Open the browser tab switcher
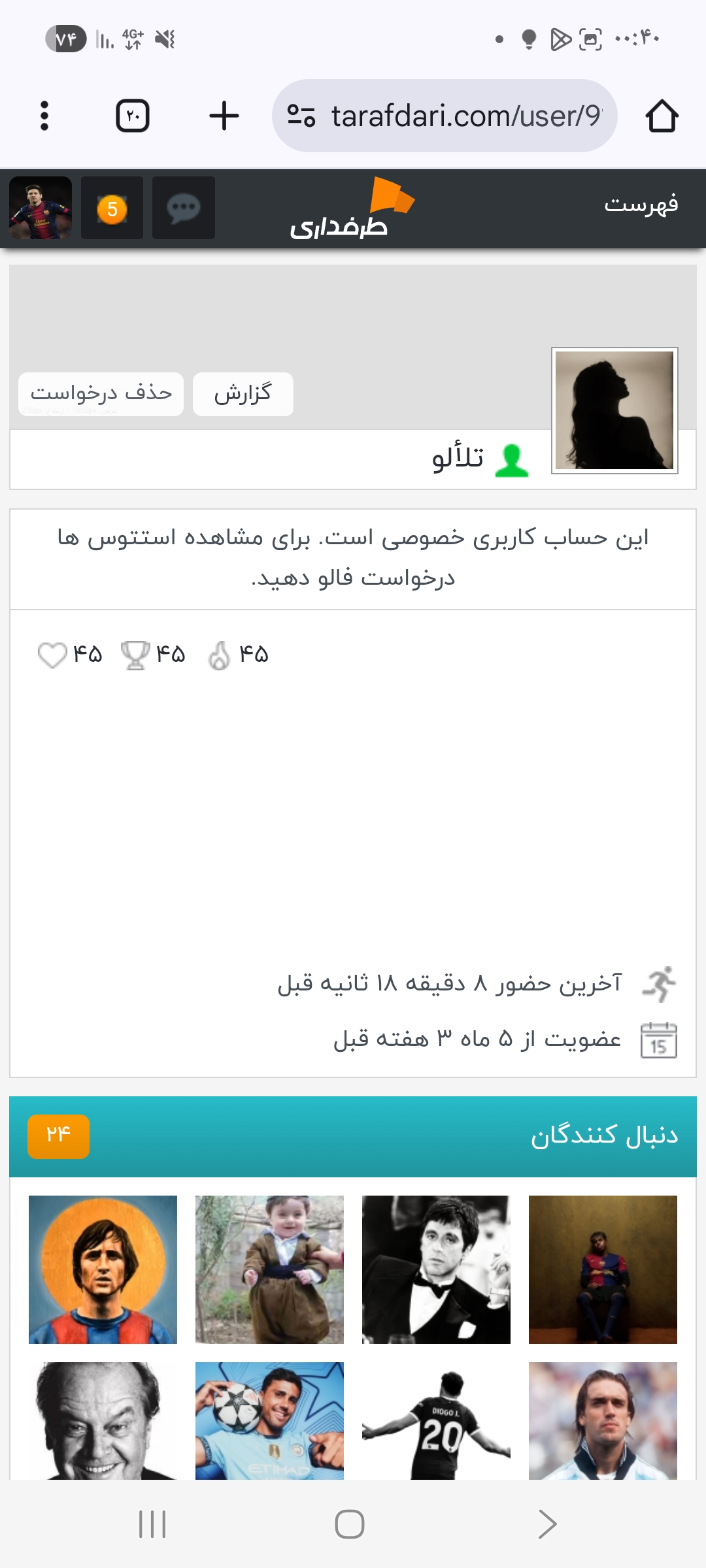This screenshot has width=706, height=1568. point(133,116)
